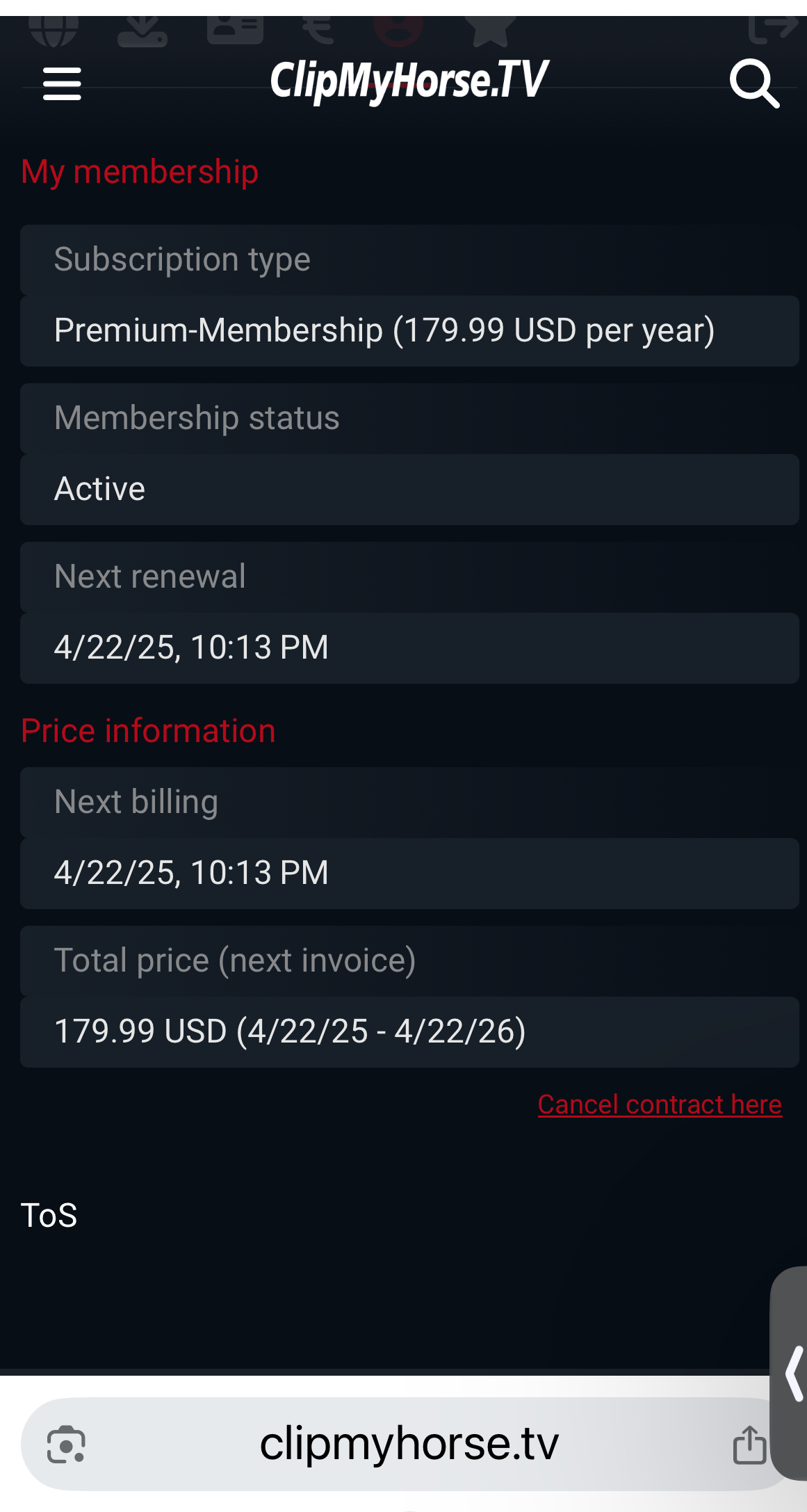Expand the side panel arrow handle

point(792,1373)
